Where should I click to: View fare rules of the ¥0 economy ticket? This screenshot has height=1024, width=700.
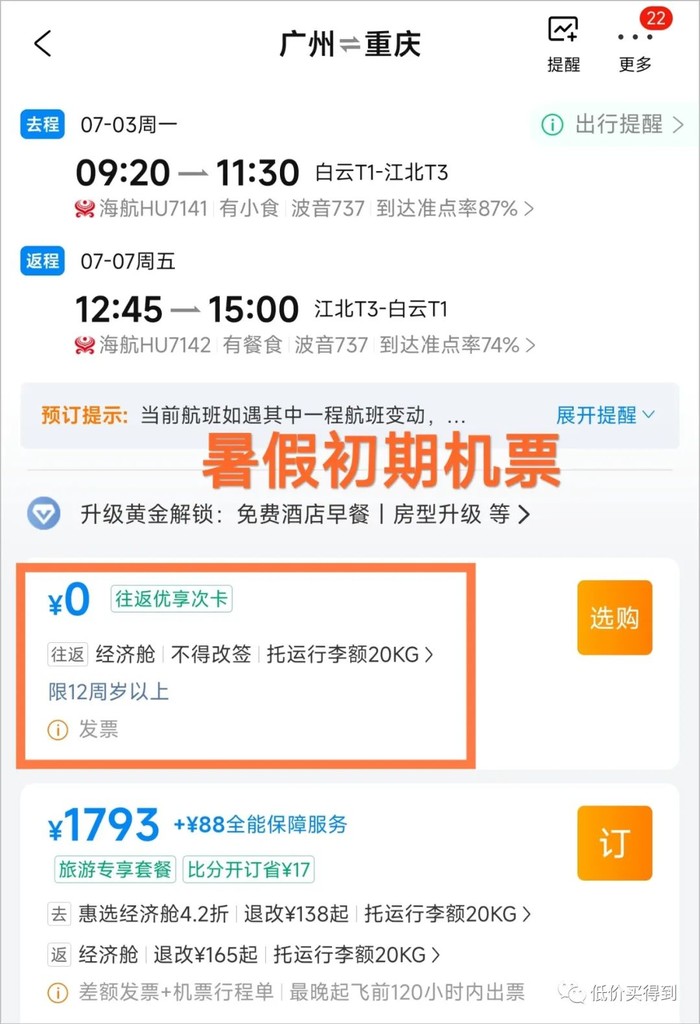[242, 655]
